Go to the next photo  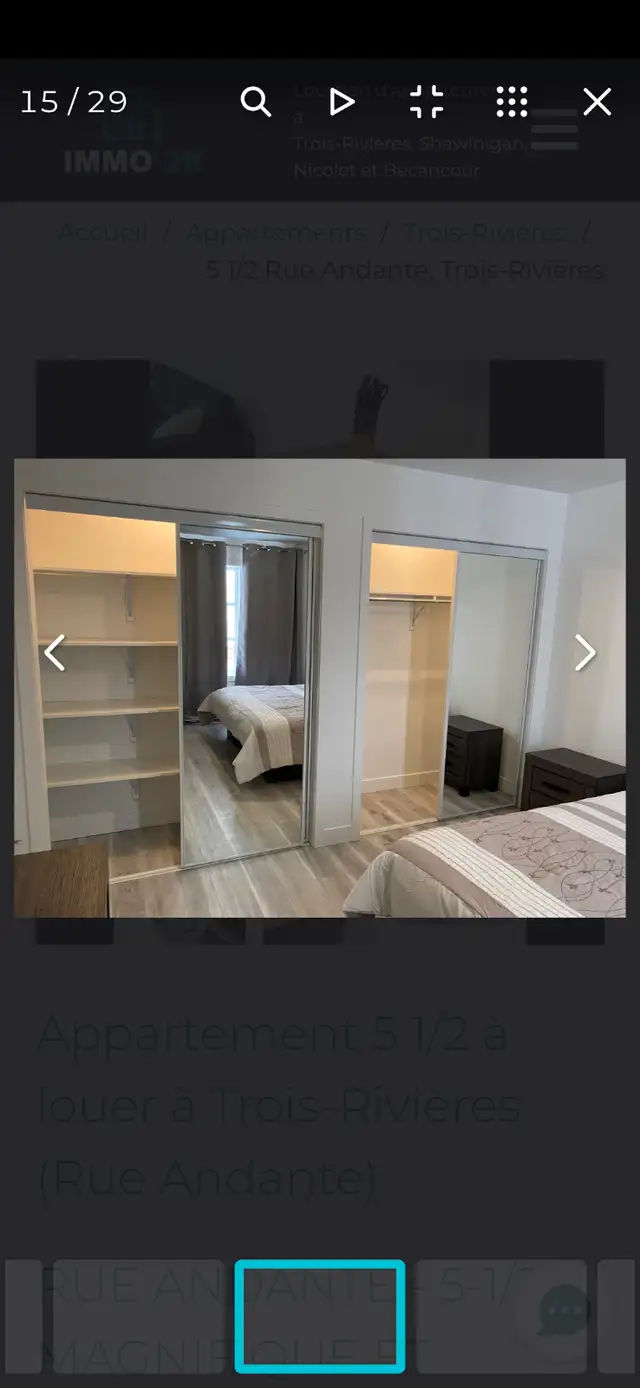[x=585, y=653]
